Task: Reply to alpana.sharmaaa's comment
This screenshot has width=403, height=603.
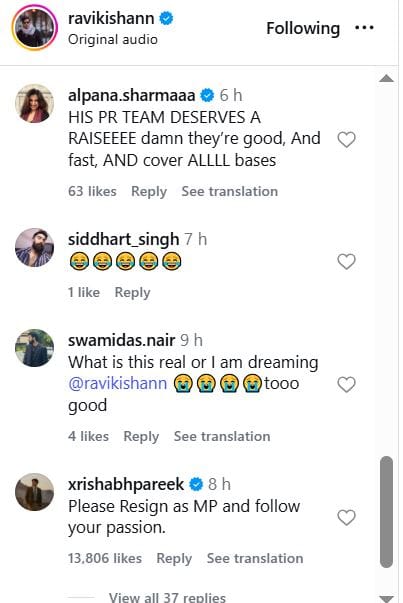Action: (x=149, y=191)
